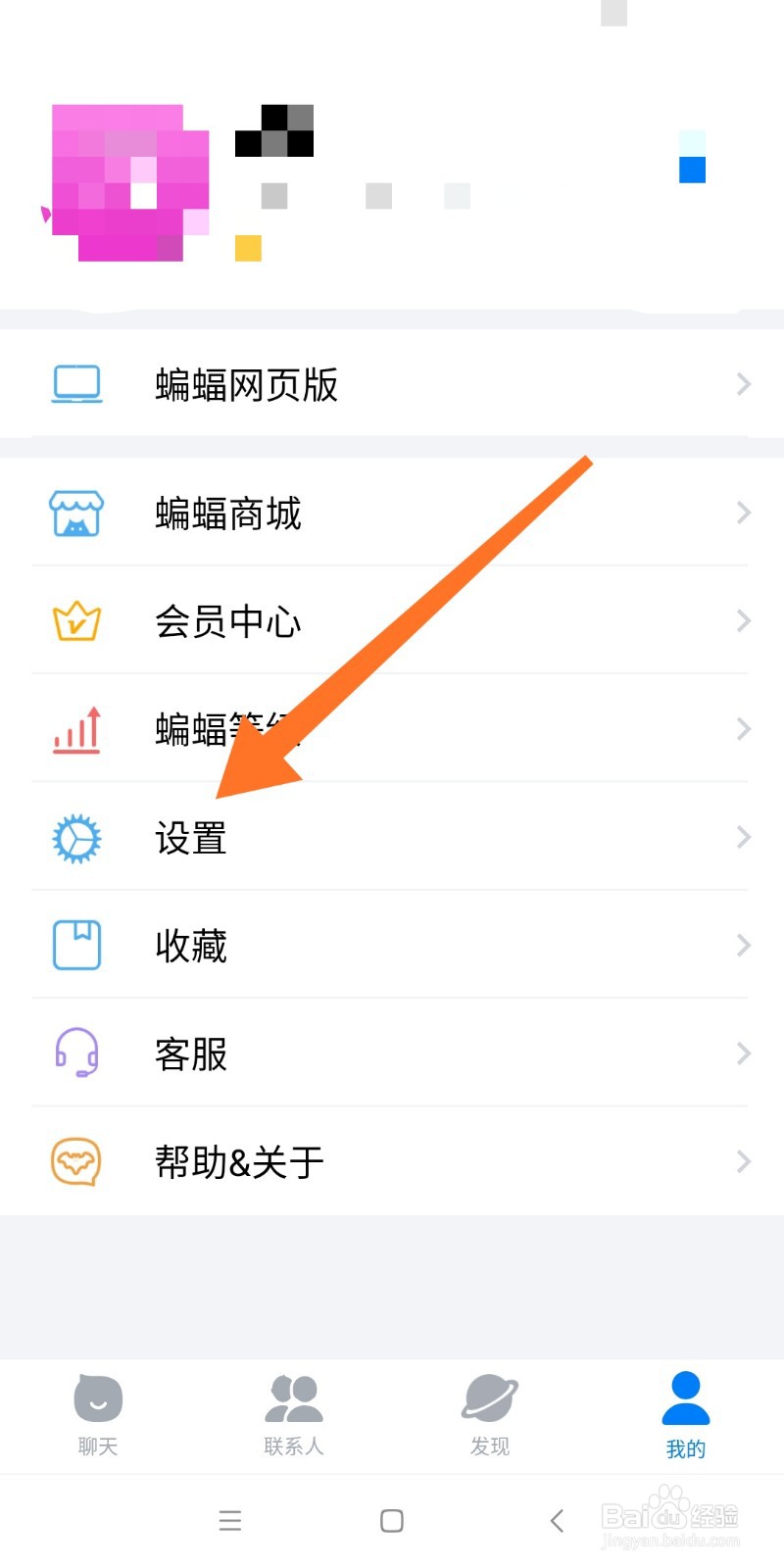Viewport: 784px width, 1568px height.
Task: Tap the crown icon for 会员中心
Action: [x=76, y=621]
